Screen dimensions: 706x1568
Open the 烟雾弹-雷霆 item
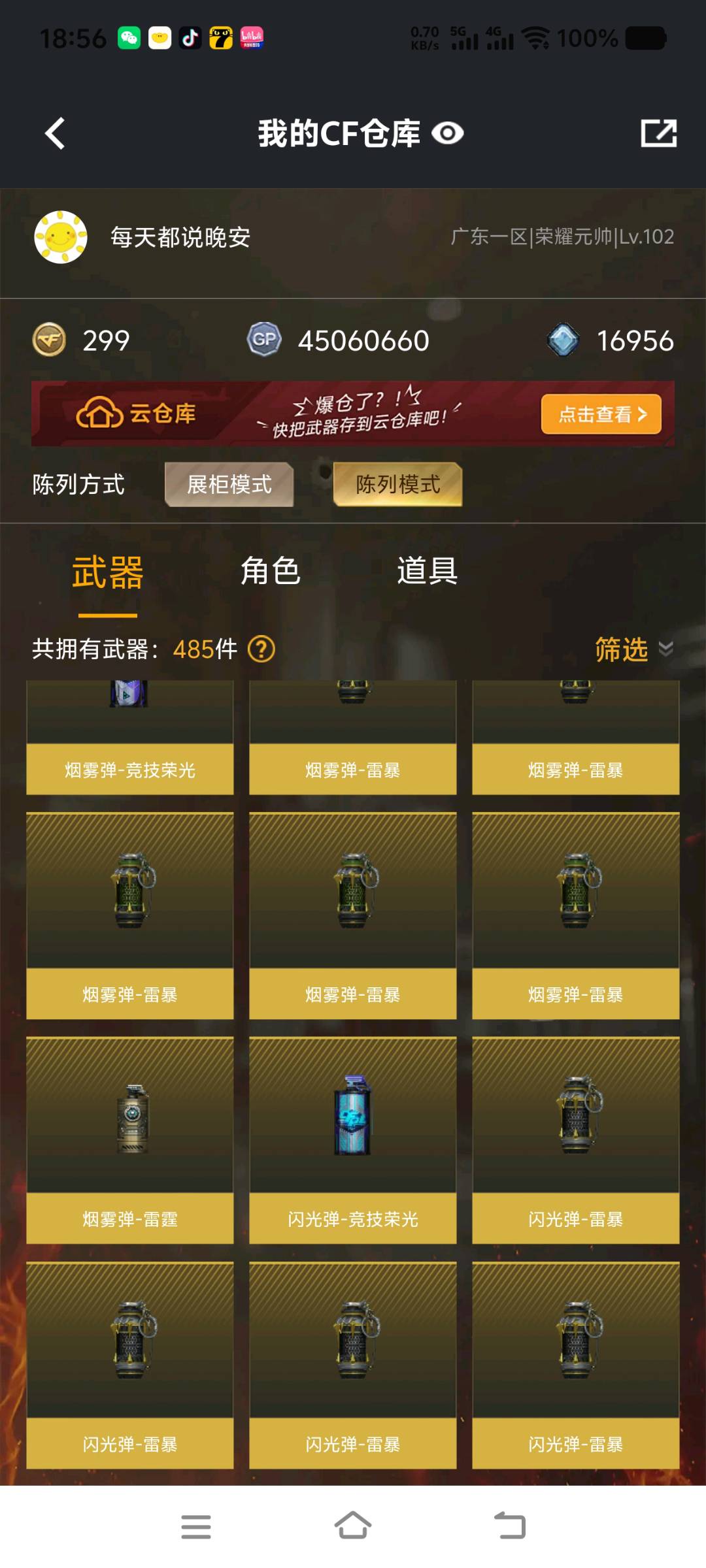[129, 1140]
